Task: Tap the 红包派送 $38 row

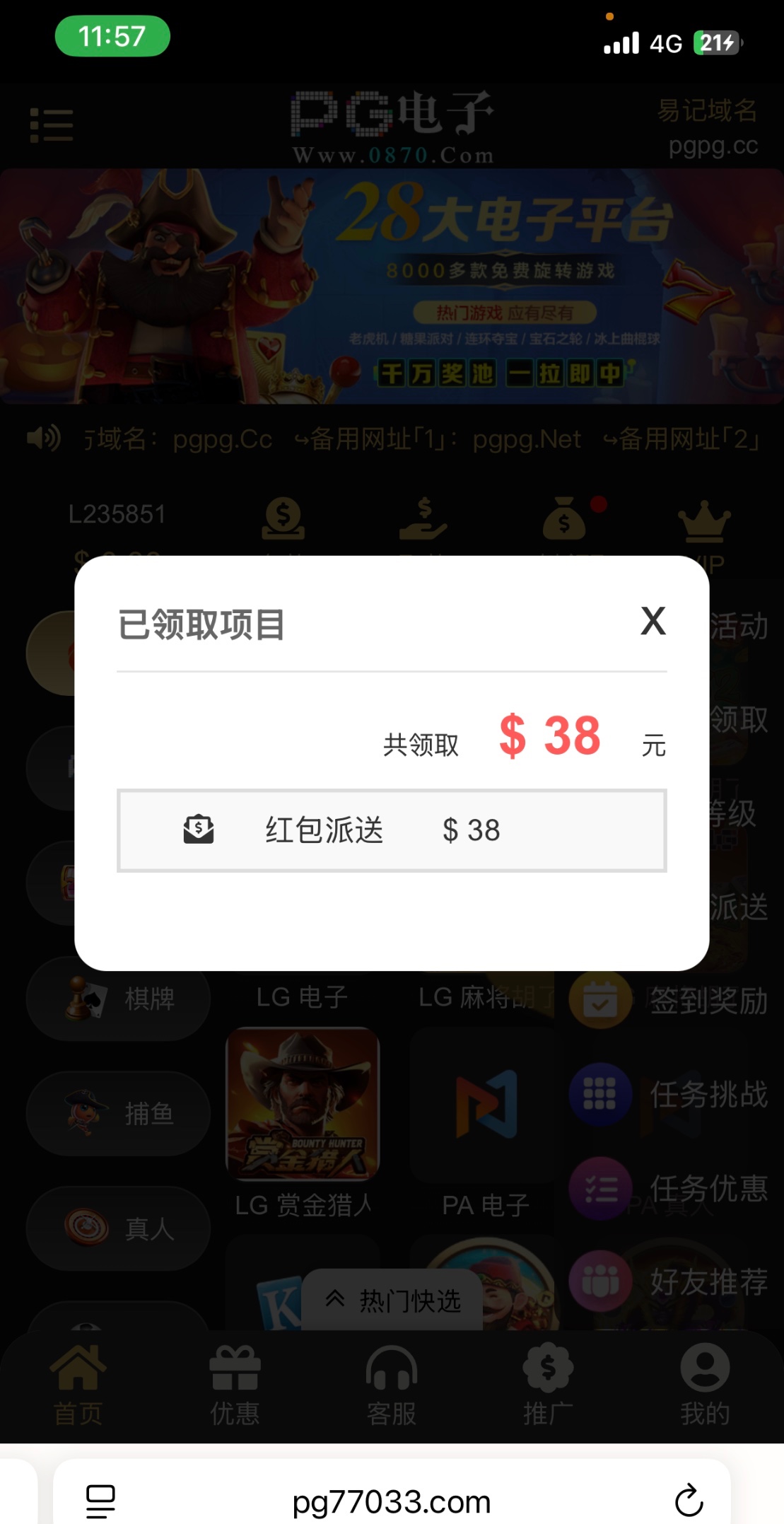Action: 392,830
